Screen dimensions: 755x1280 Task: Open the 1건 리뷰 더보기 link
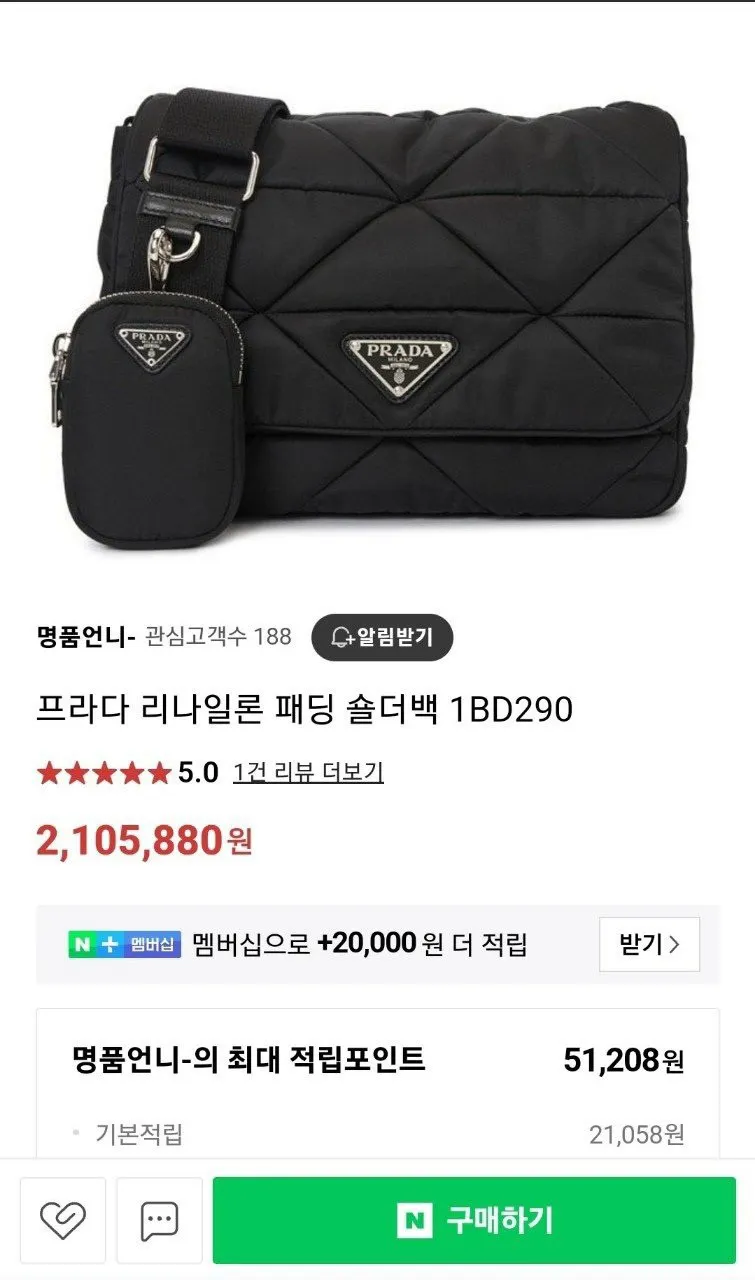pos(308,772)
